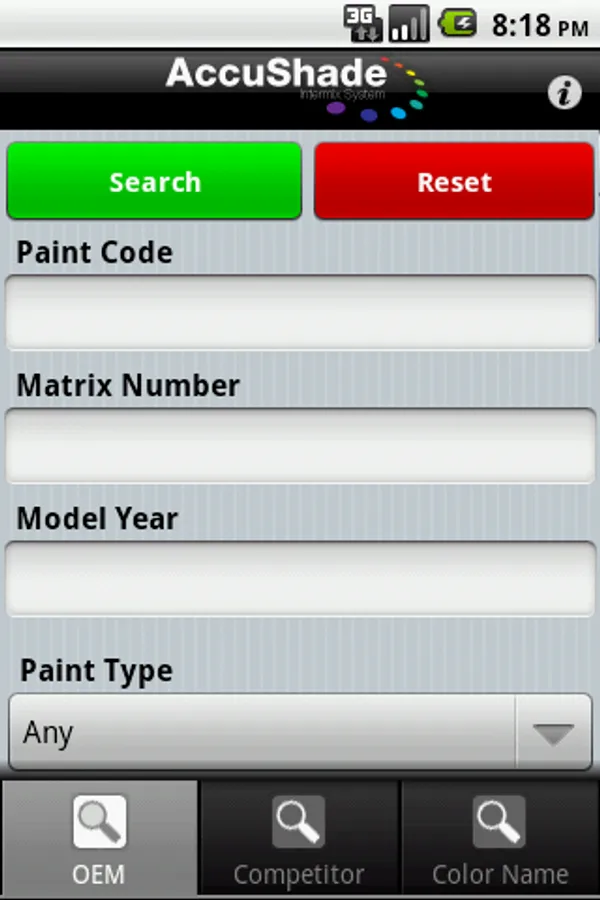The width and height of the screenshot is (600, 900).
Task: Tap the green Search button
Action: 154,181
